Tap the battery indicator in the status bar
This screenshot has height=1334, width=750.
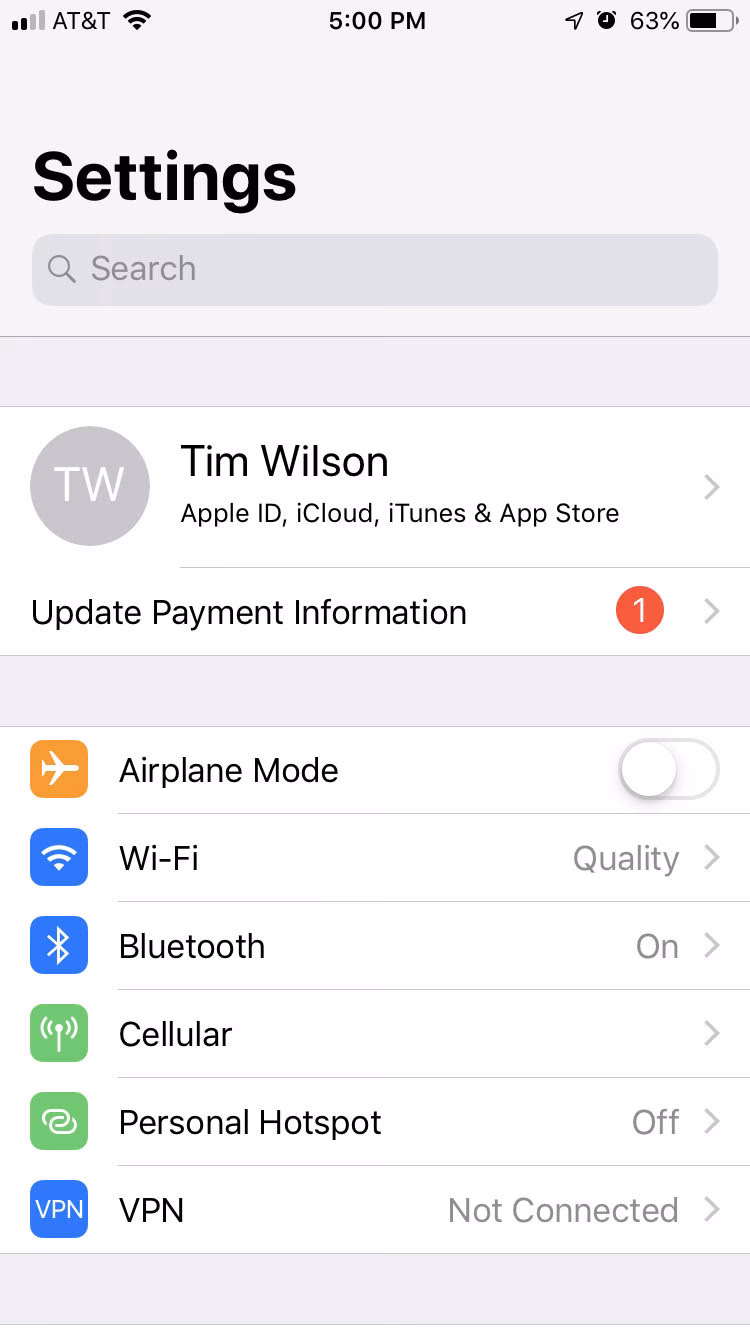point(711,20)
